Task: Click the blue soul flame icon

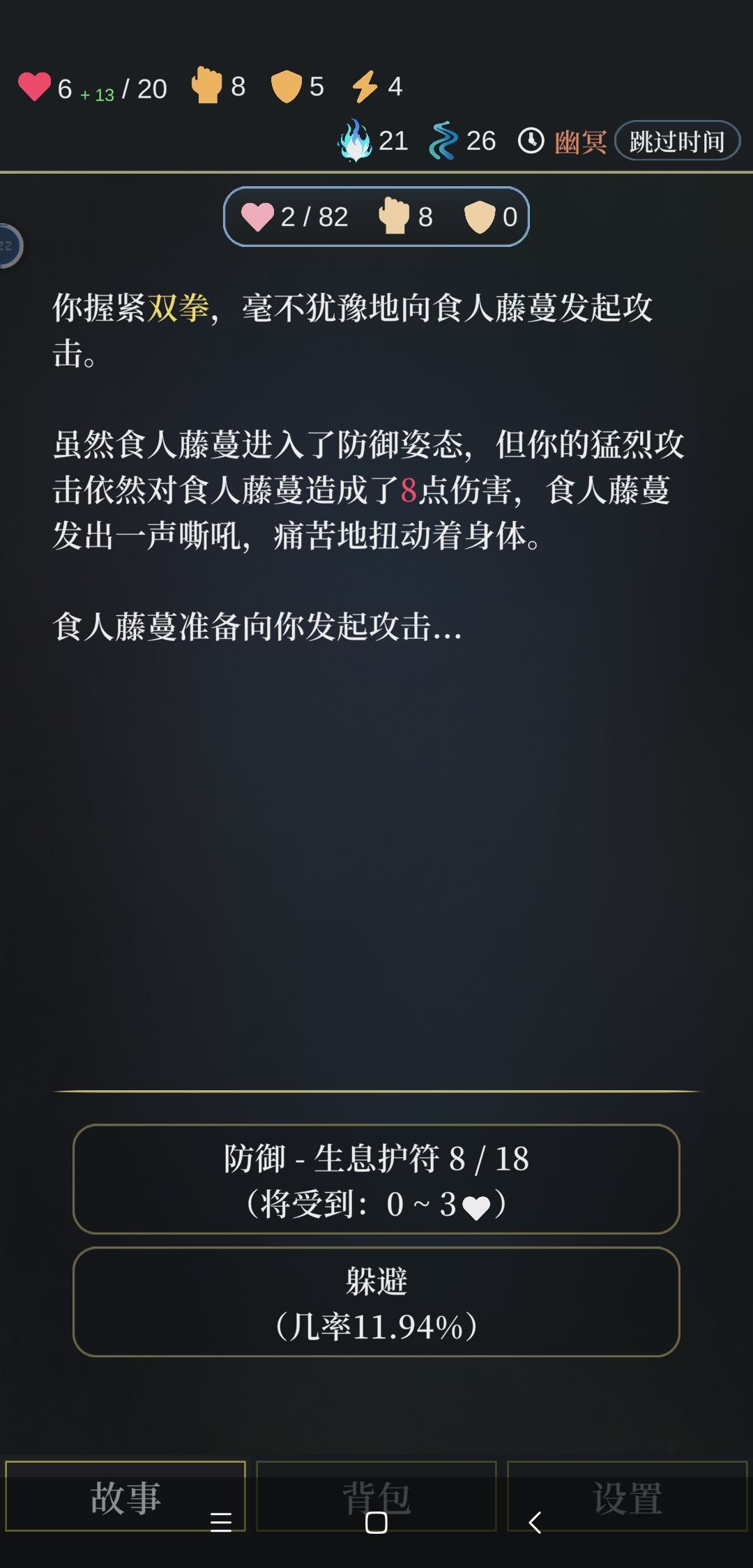Action: click(356, 140)
